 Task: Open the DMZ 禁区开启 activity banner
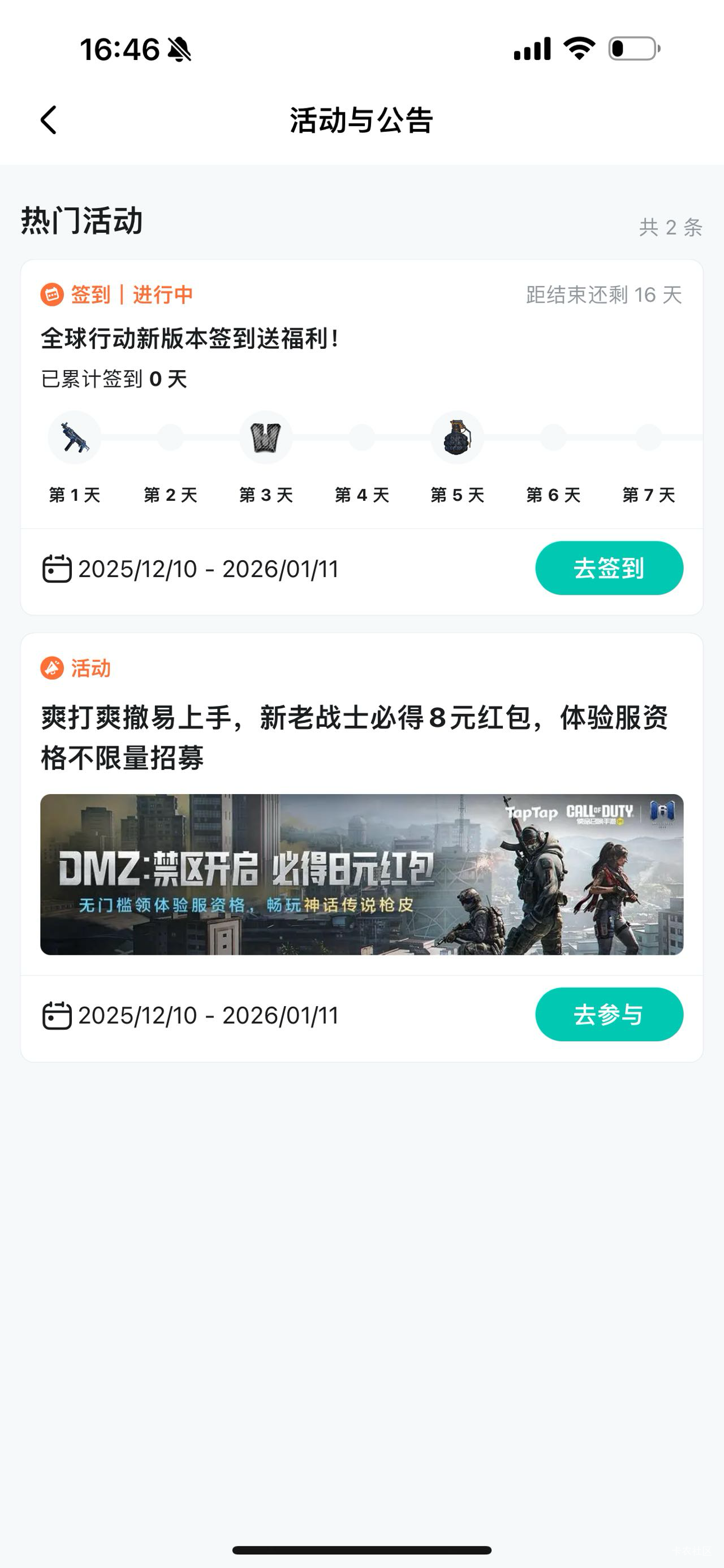click(361, 874)
